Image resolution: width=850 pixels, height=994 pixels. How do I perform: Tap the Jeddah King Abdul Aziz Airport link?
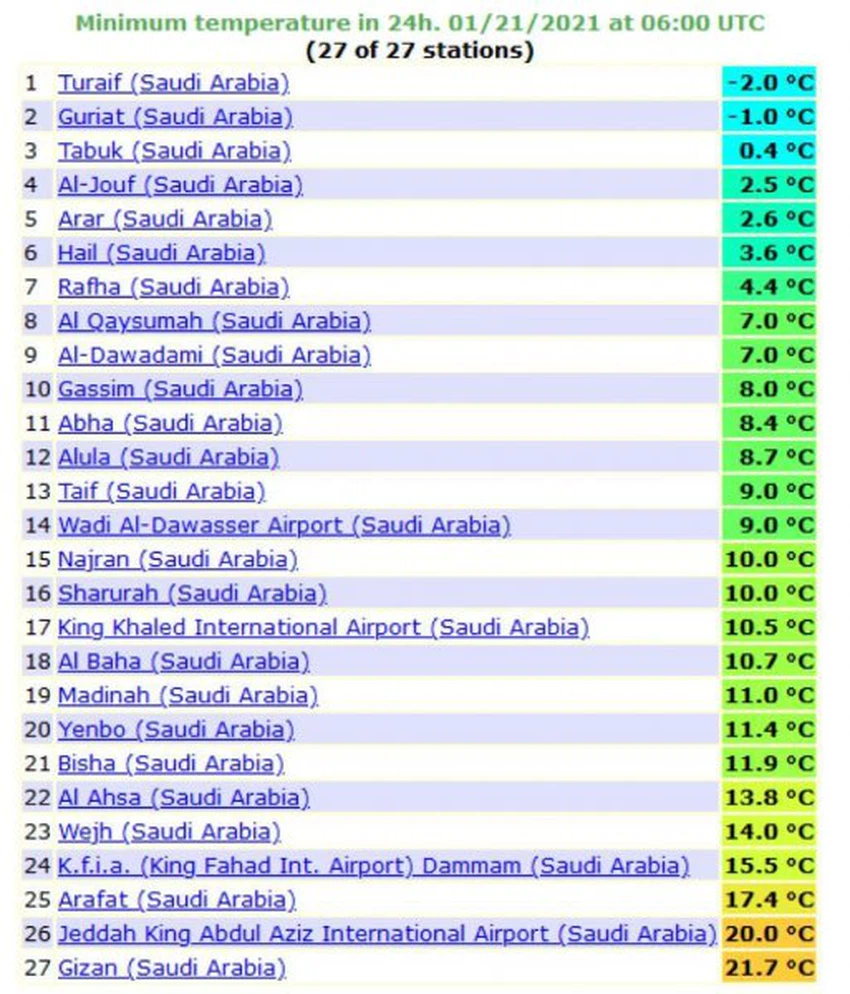click(387, 933)
